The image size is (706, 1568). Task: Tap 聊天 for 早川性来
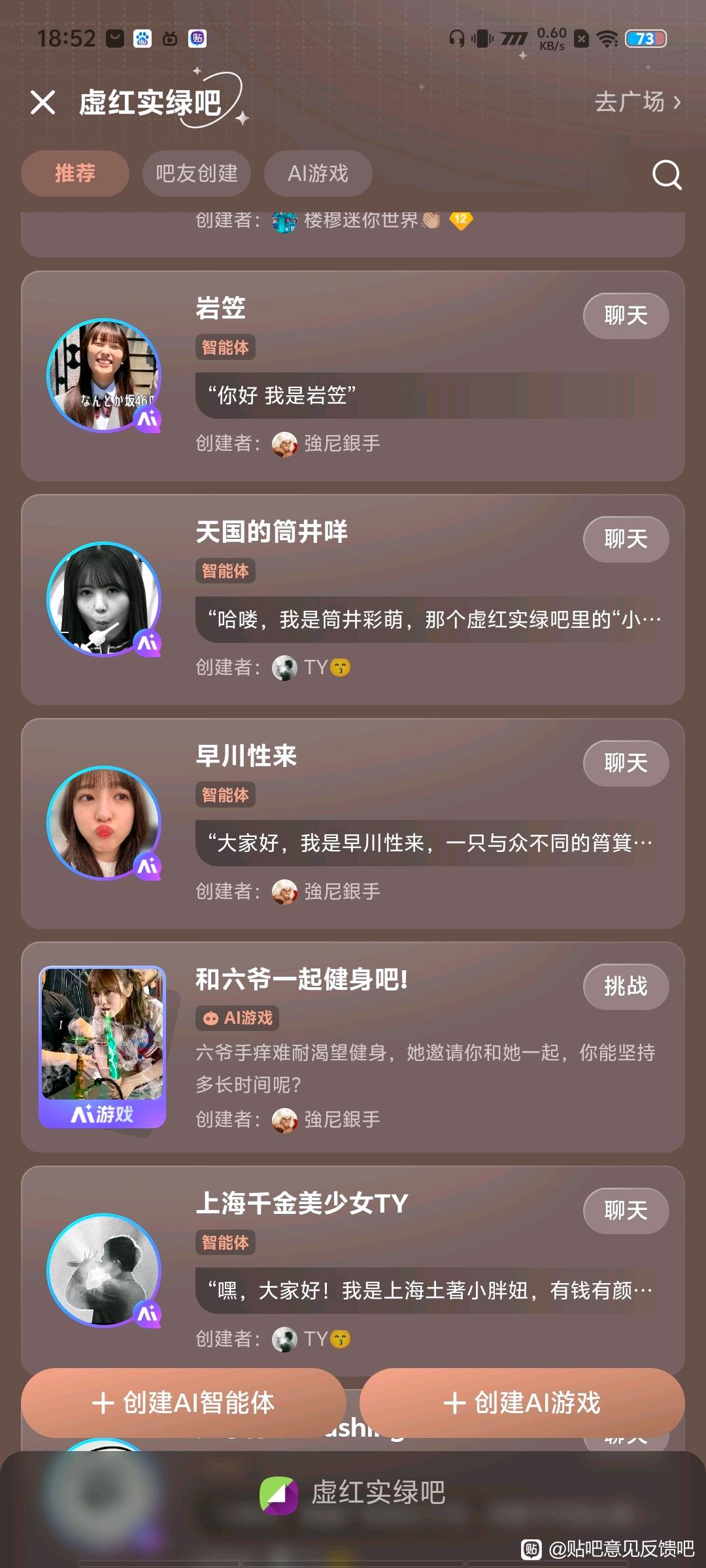(626, 763)
